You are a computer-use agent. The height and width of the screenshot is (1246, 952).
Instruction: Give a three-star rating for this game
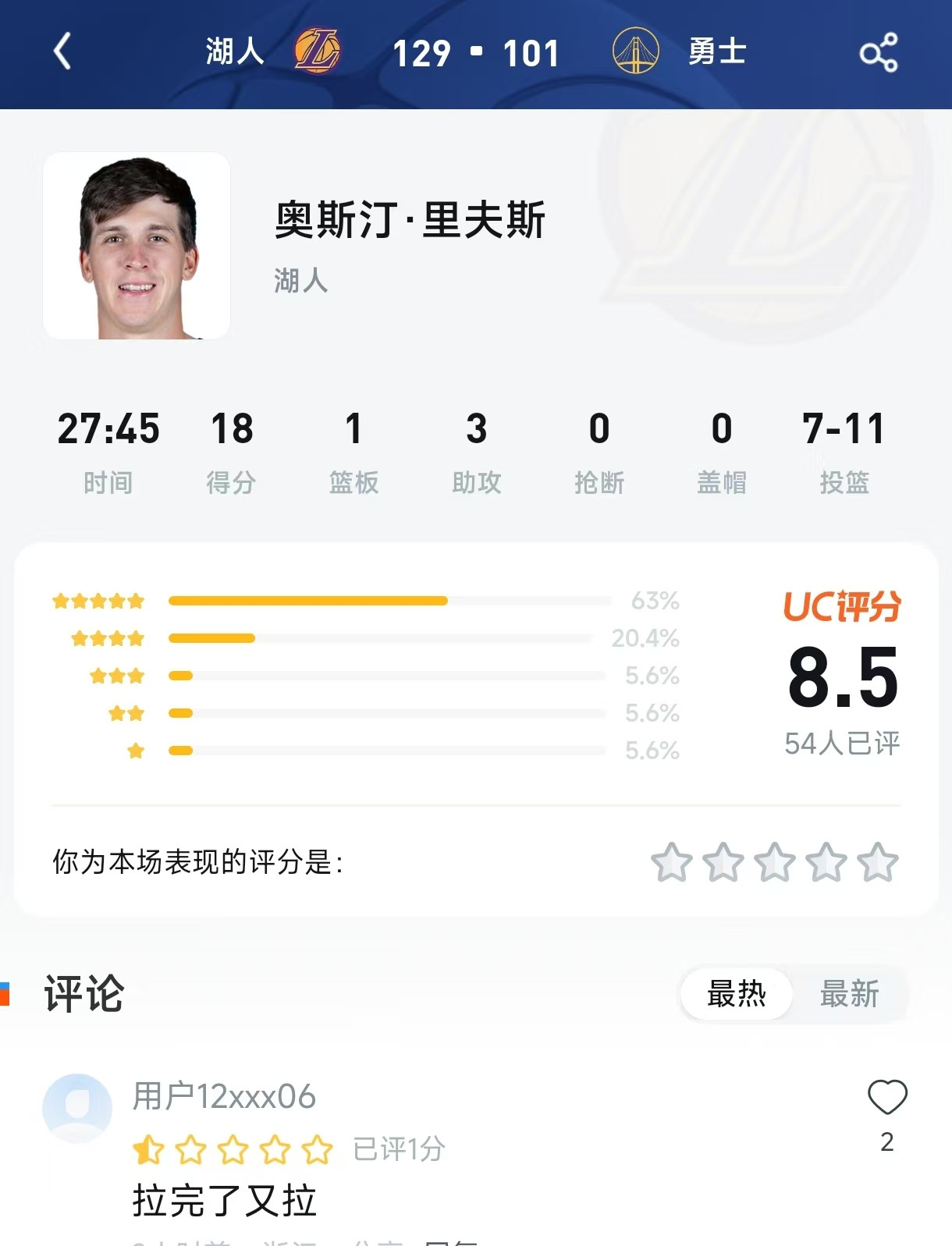pyautogui.click(x=775, y=862)
